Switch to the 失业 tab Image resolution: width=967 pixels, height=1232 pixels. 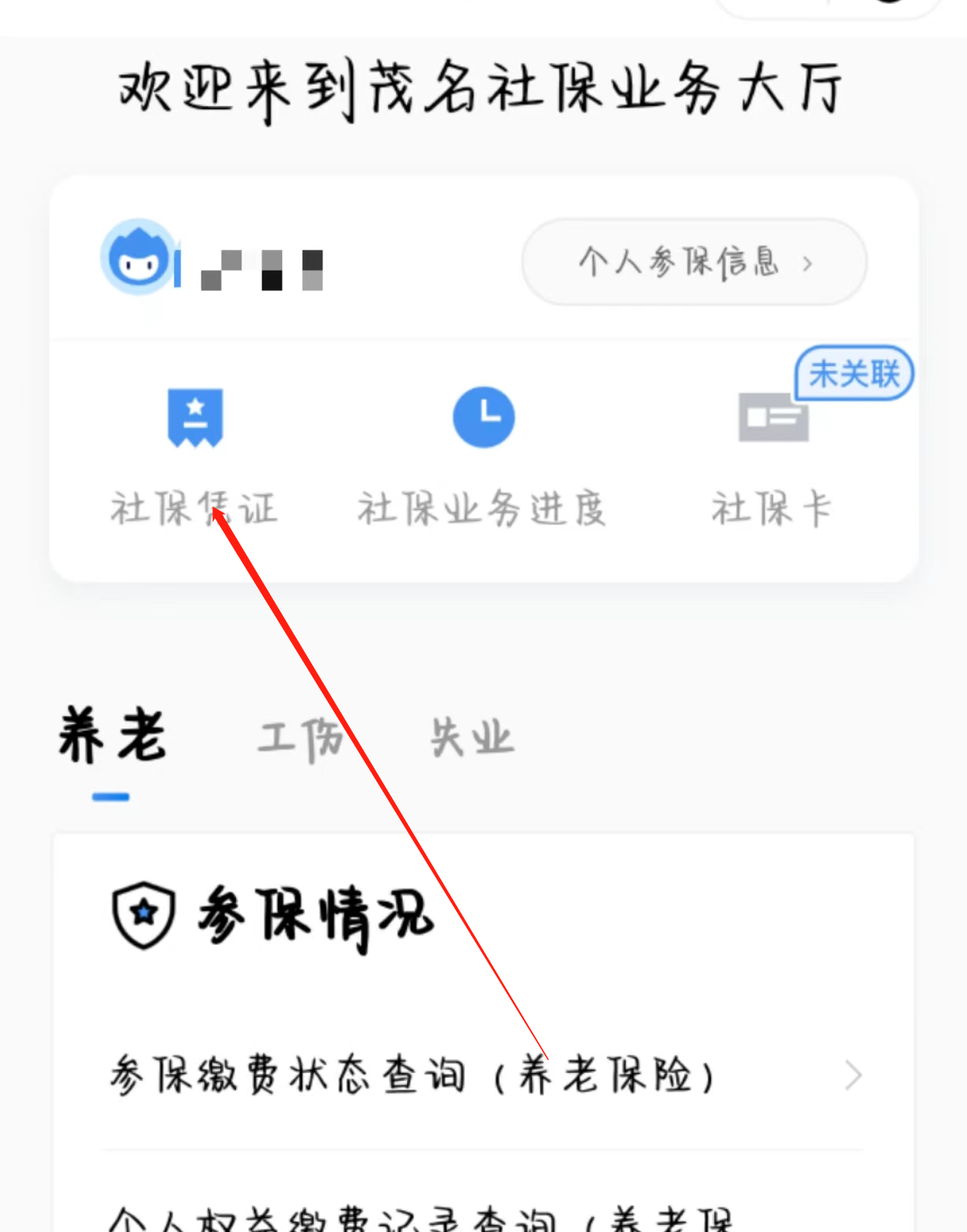pos(472,737)
